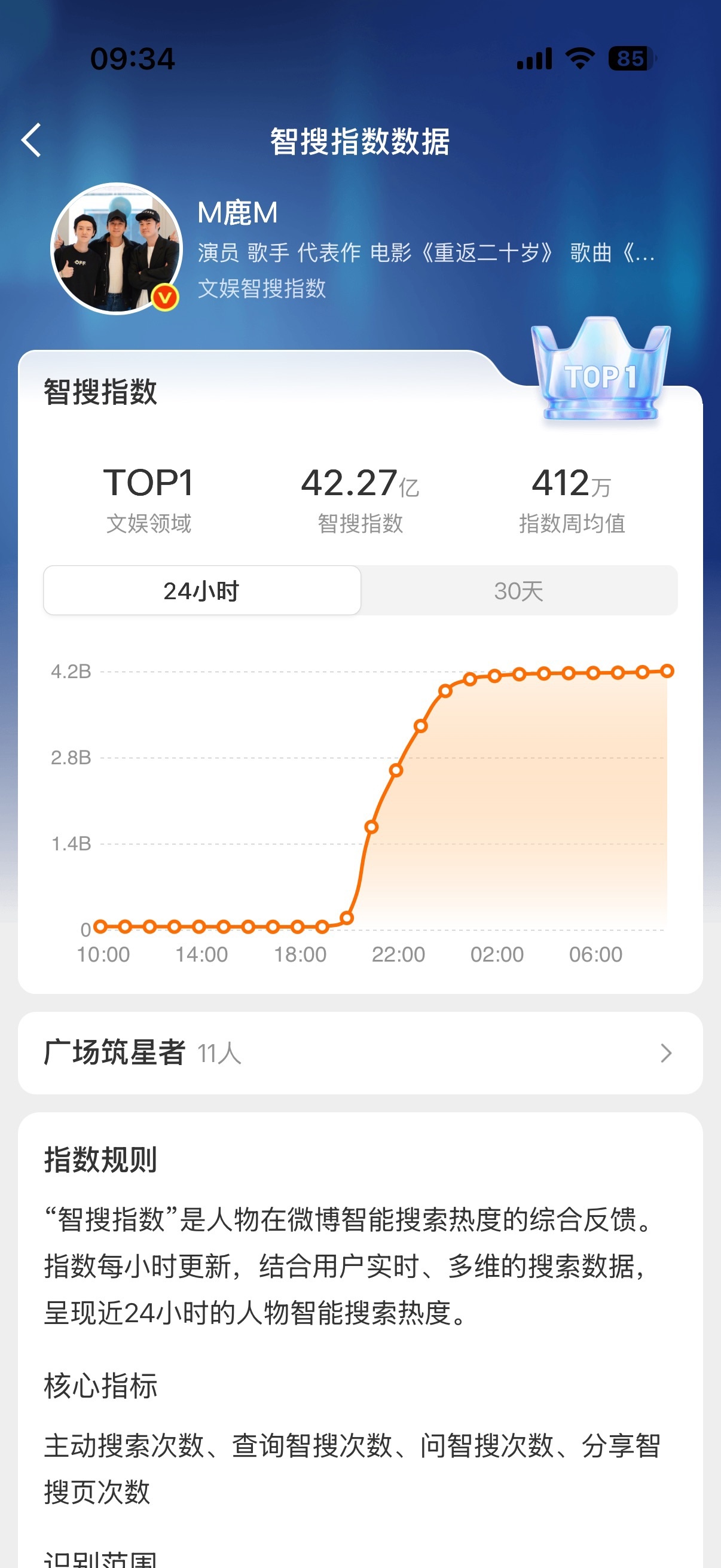Image resolution: width=721 pixels, height=1568 pixels.
Task: Select the 24小时 chart tab
Action: tap(202, 590)
